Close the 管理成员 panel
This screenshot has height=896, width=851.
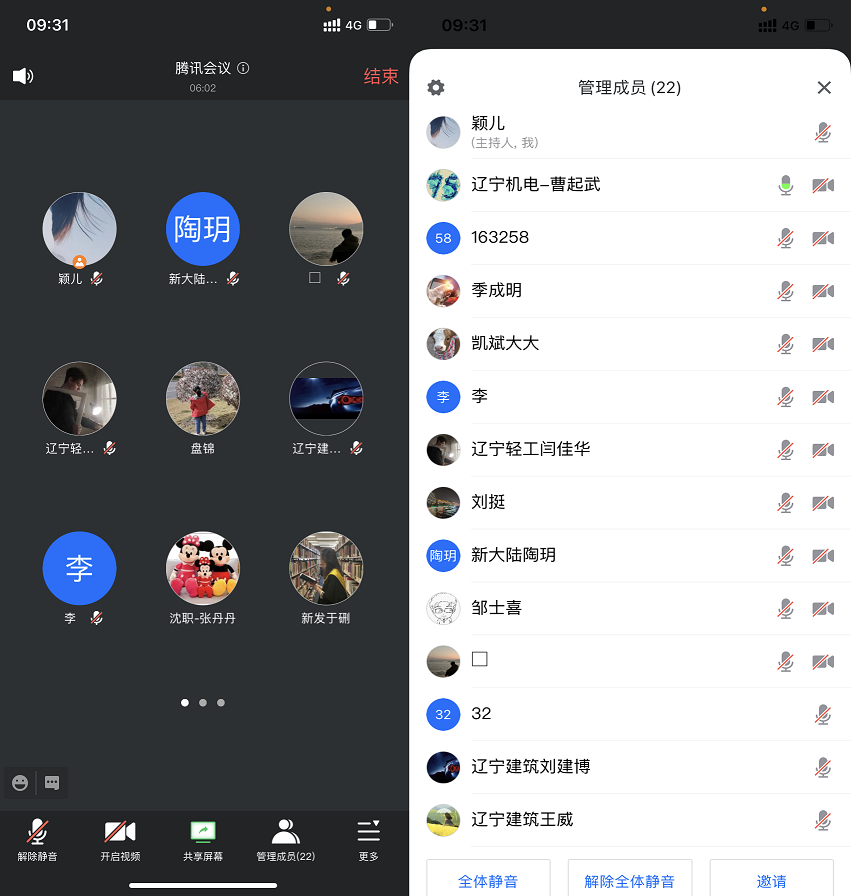click(x=824, y=88)
